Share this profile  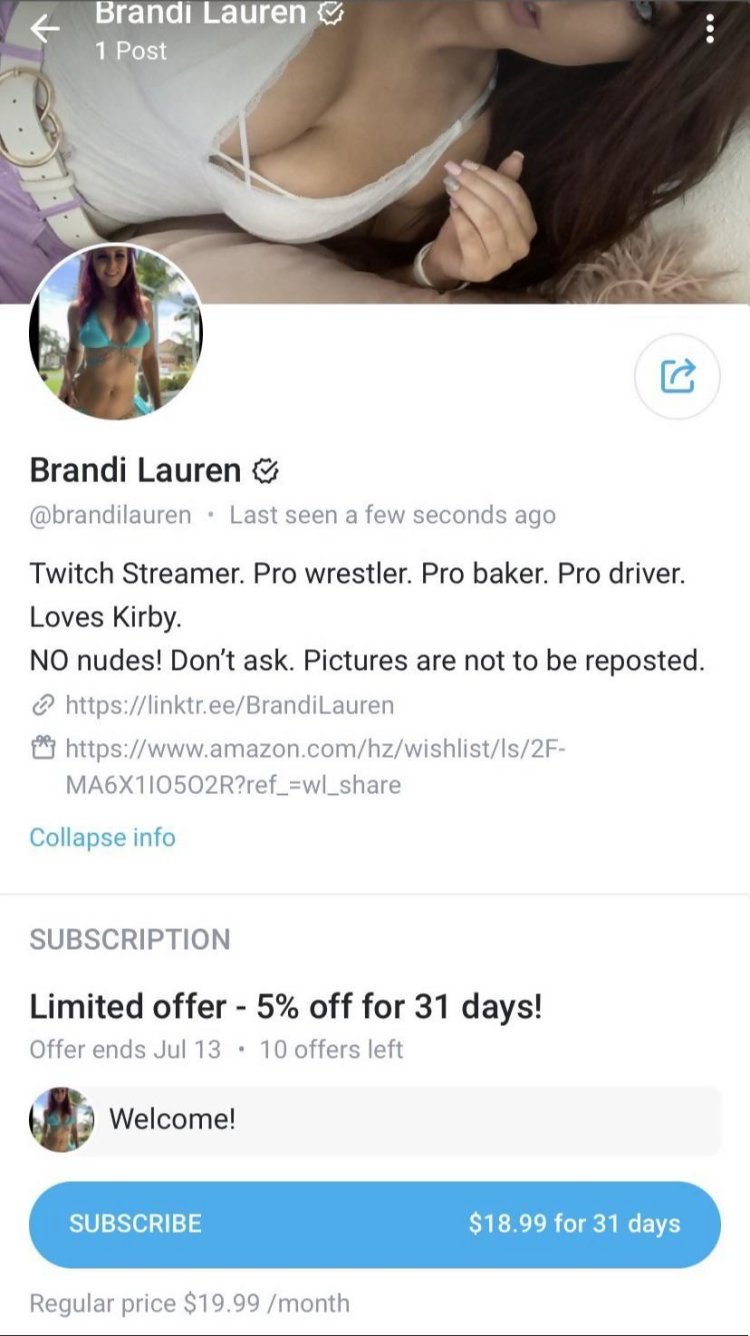(x=677, y=376)
